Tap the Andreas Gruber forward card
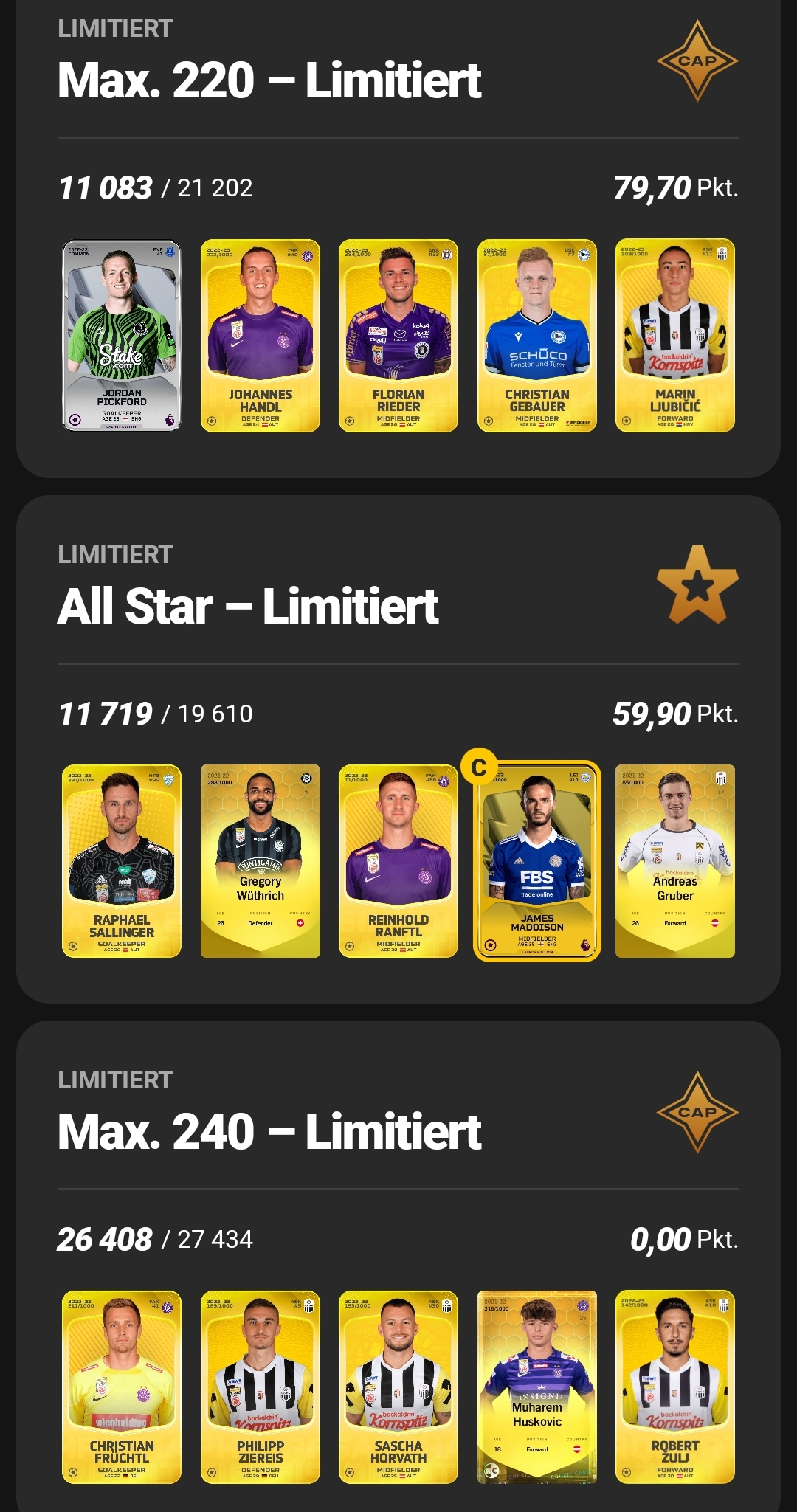The width and height of the screenshot is (797, 1512). 675,861
